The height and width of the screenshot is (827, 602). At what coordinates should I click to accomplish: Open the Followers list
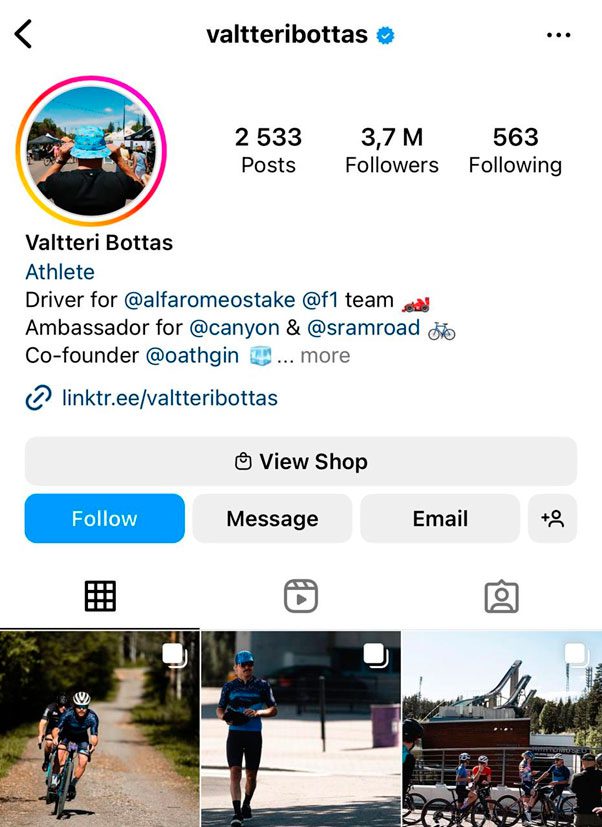click(391, 150)
